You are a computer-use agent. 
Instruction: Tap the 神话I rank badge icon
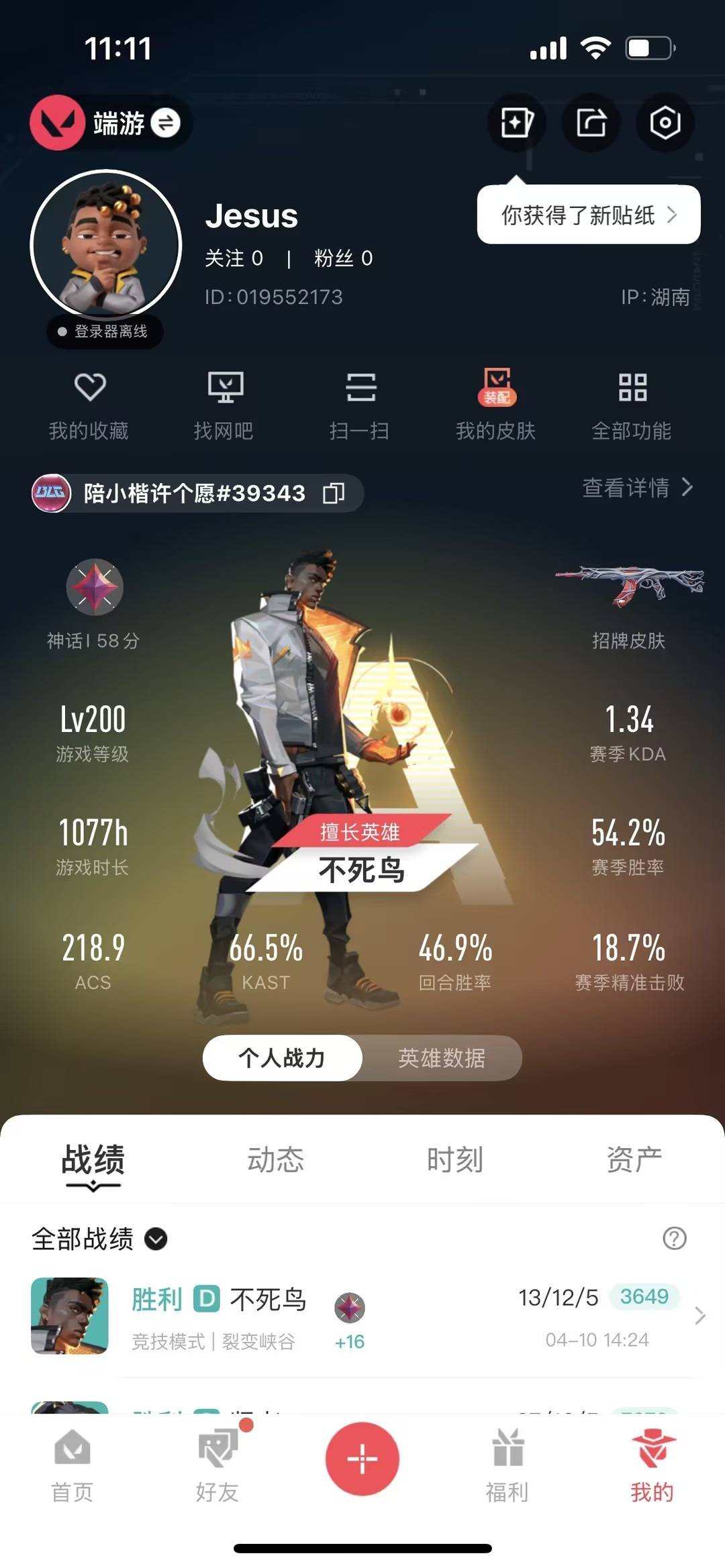tap(94, 587)
